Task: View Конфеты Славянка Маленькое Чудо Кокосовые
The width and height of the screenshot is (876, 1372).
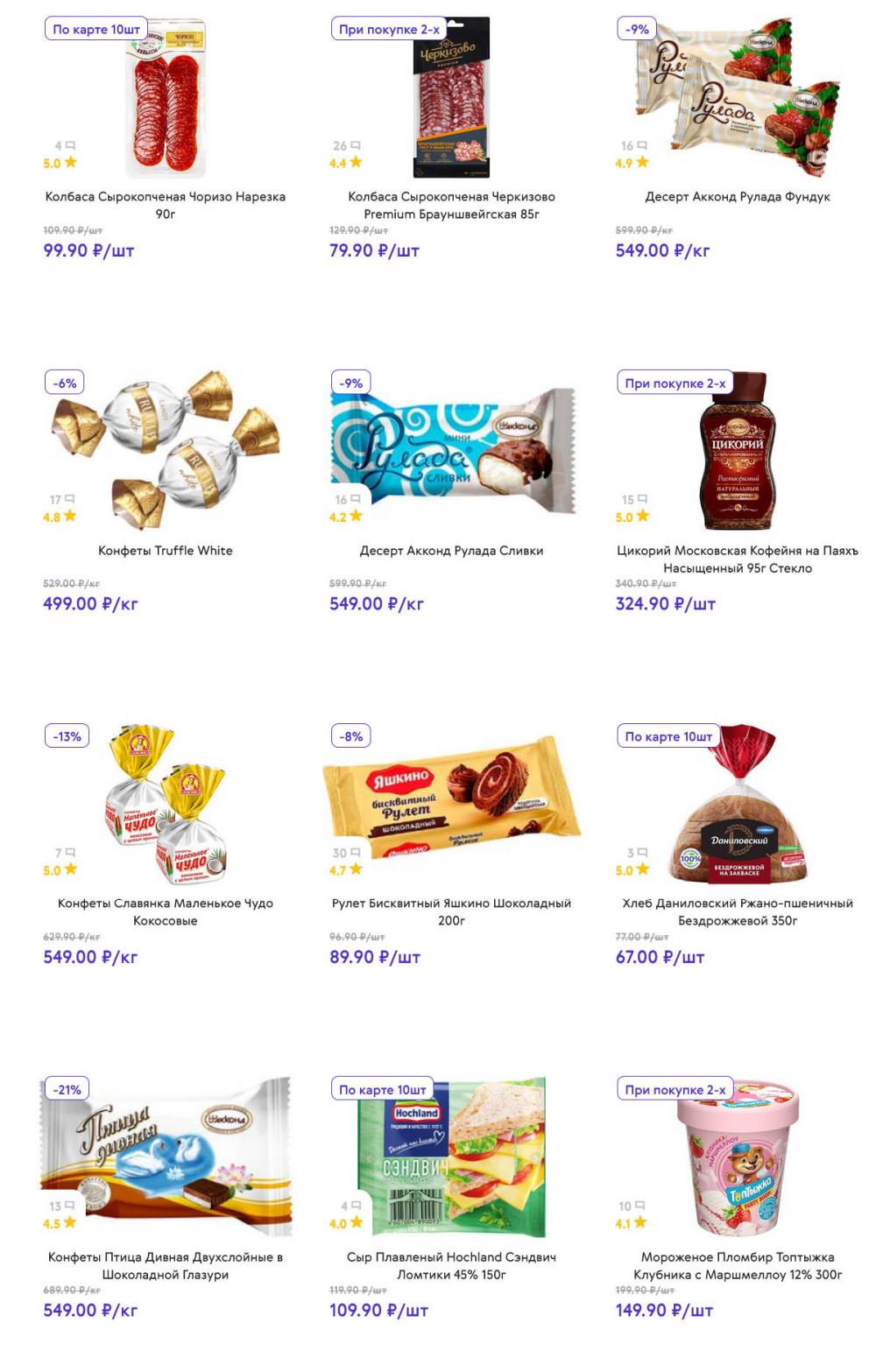Action: point(165,911)
